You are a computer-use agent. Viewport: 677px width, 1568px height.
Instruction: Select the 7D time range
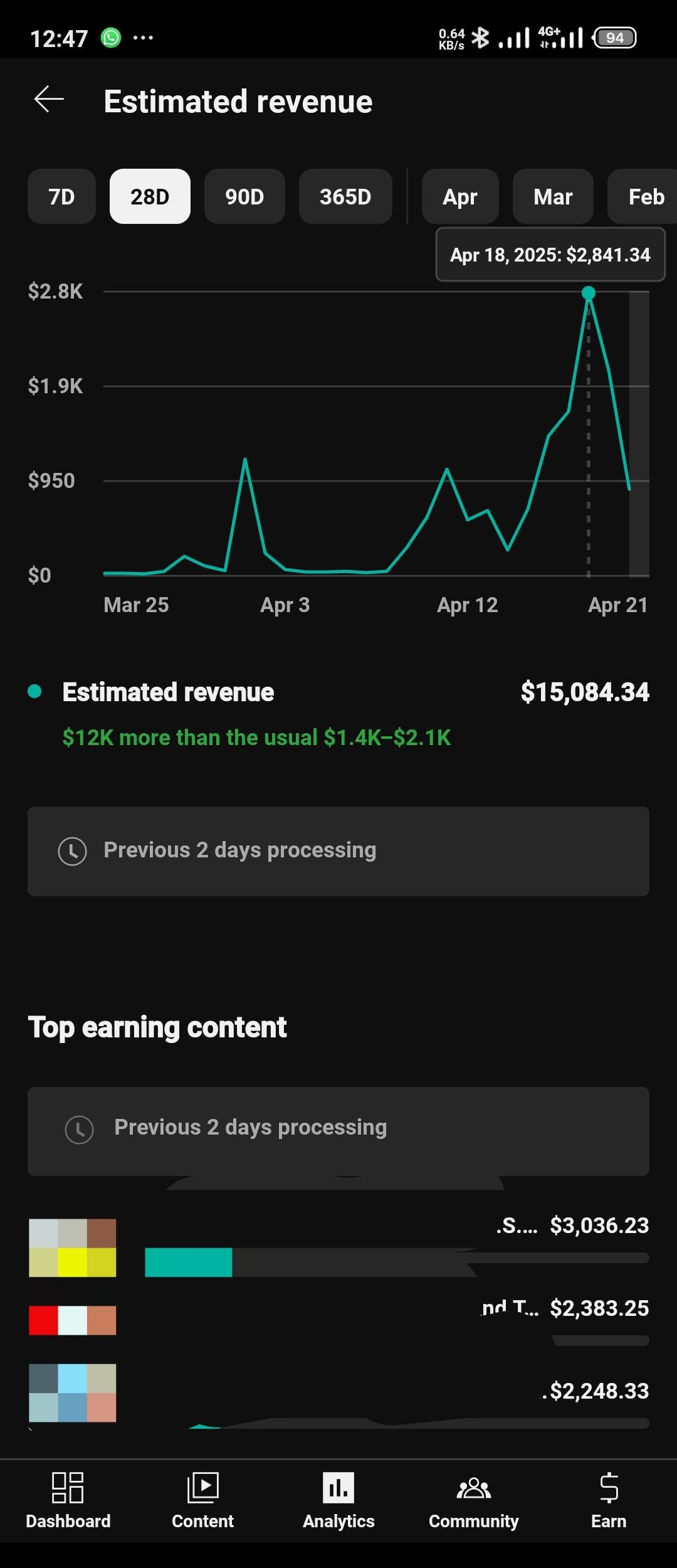tap(61, 197)
